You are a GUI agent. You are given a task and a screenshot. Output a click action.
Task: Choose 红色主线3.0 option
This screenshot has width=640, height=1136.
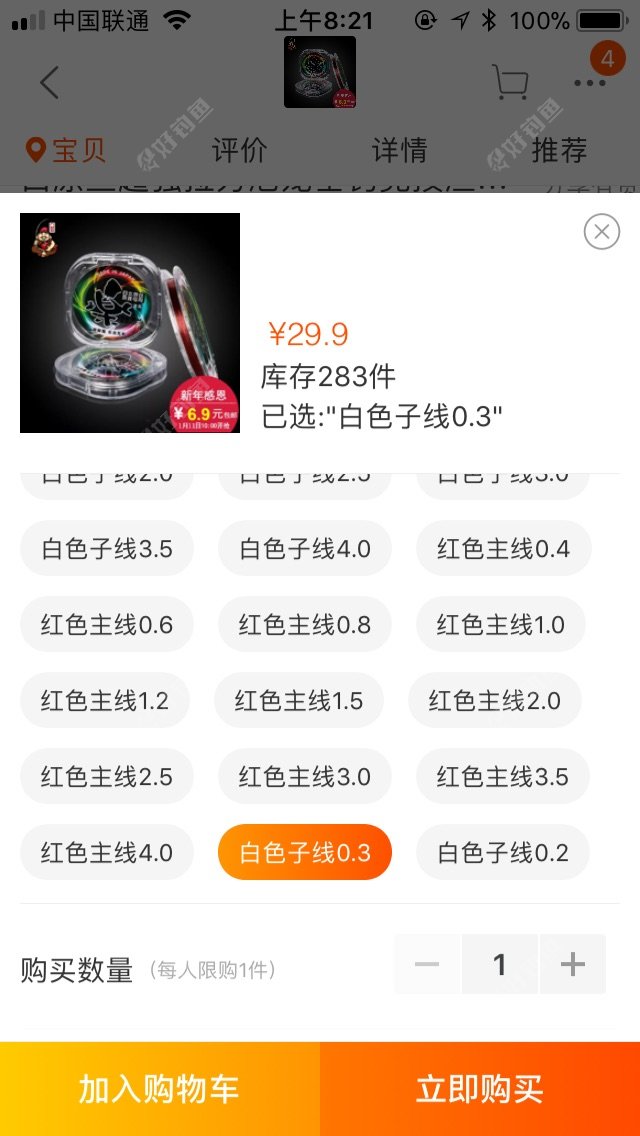[x=305, y=777]
